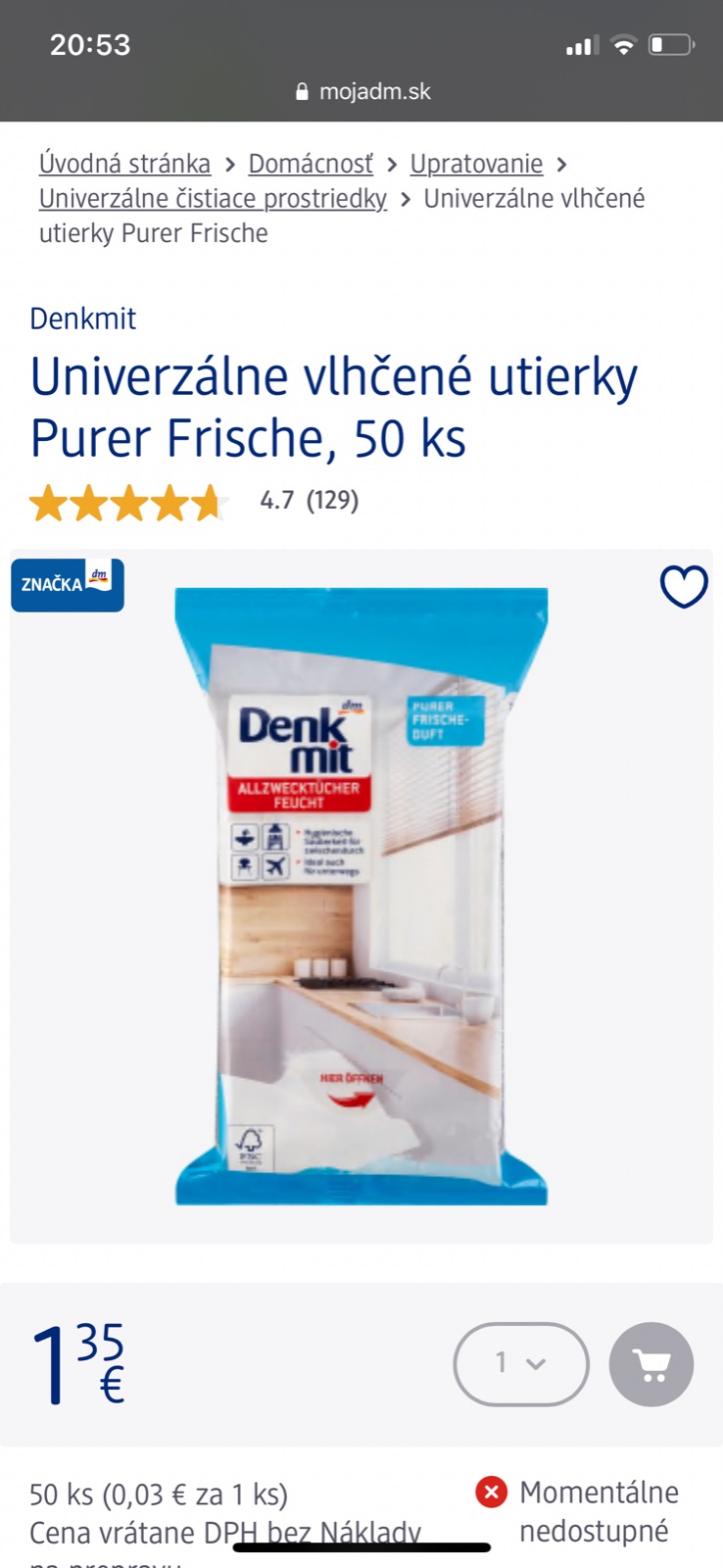This screenshot has height=1568, width=723.
Task: View the Denkmit wipes product image
Action: coord(361,897)
